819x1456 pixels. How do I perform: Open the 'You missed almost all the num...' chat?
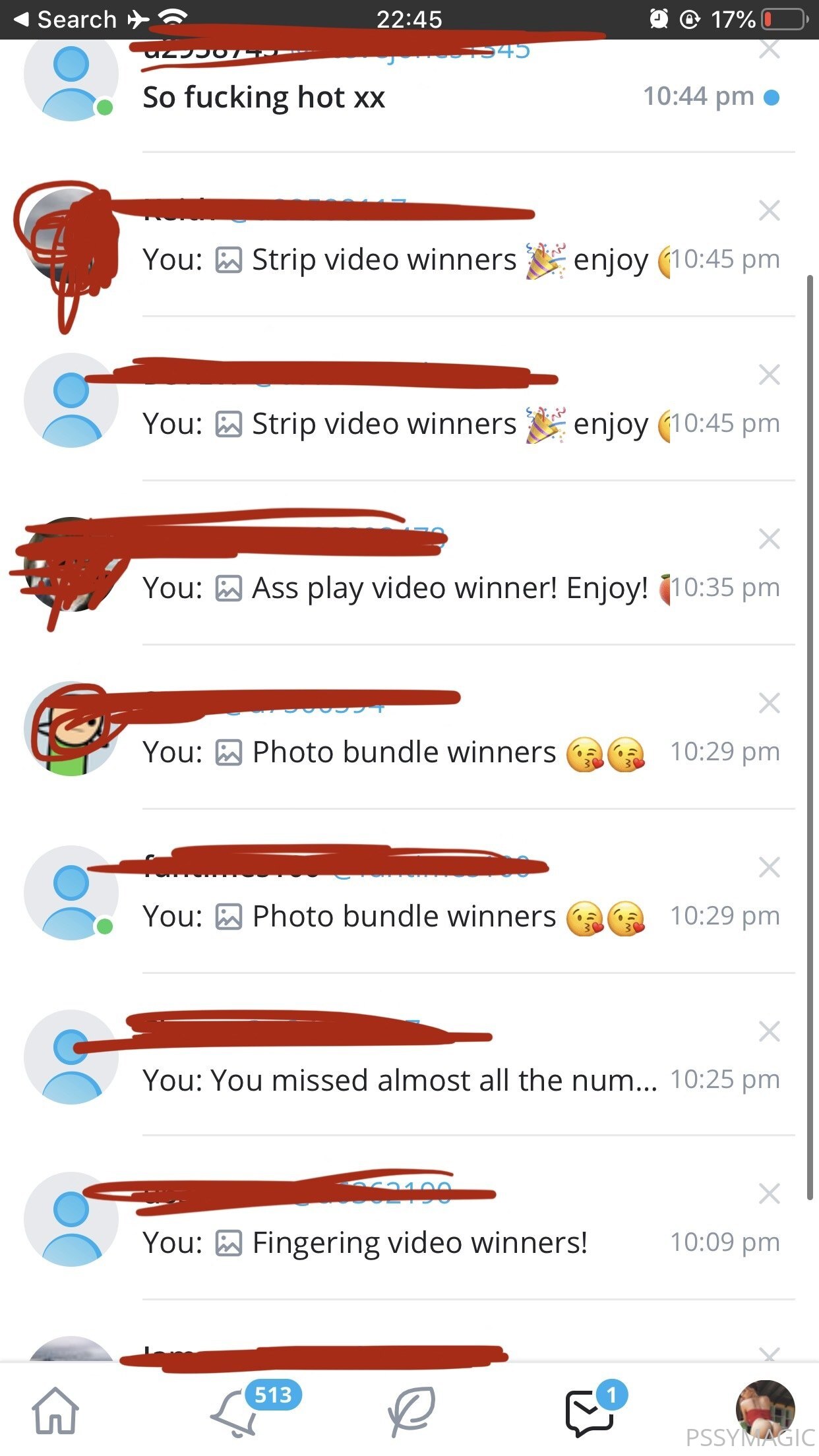click(409, 1055)
